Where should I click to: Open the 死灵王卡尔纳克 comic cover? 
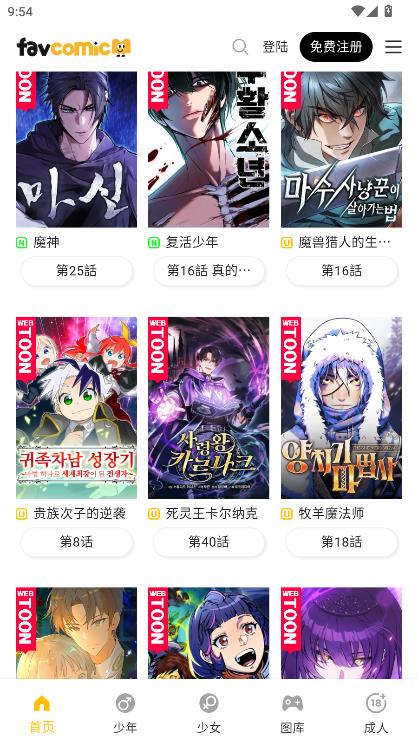[209, 408]
